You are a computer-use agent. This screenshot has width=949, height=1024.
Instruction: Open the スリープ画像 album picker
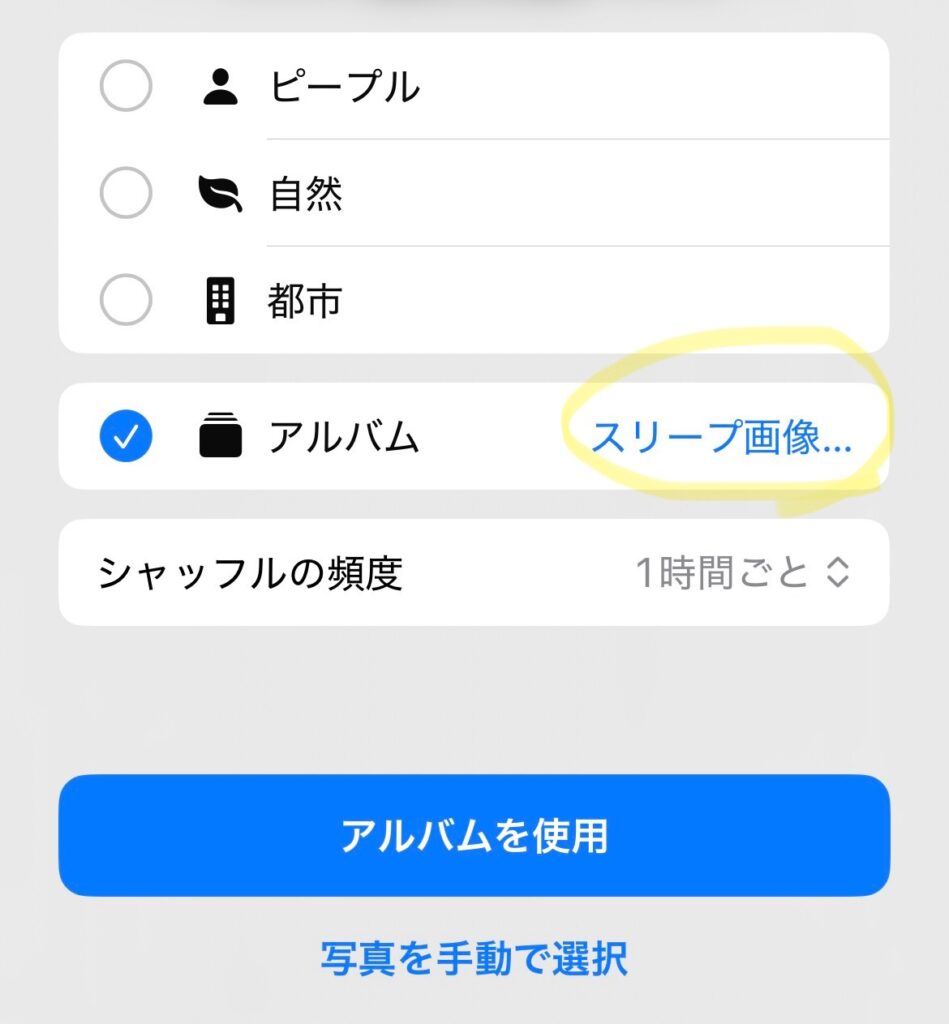click(x=721, y=437)
